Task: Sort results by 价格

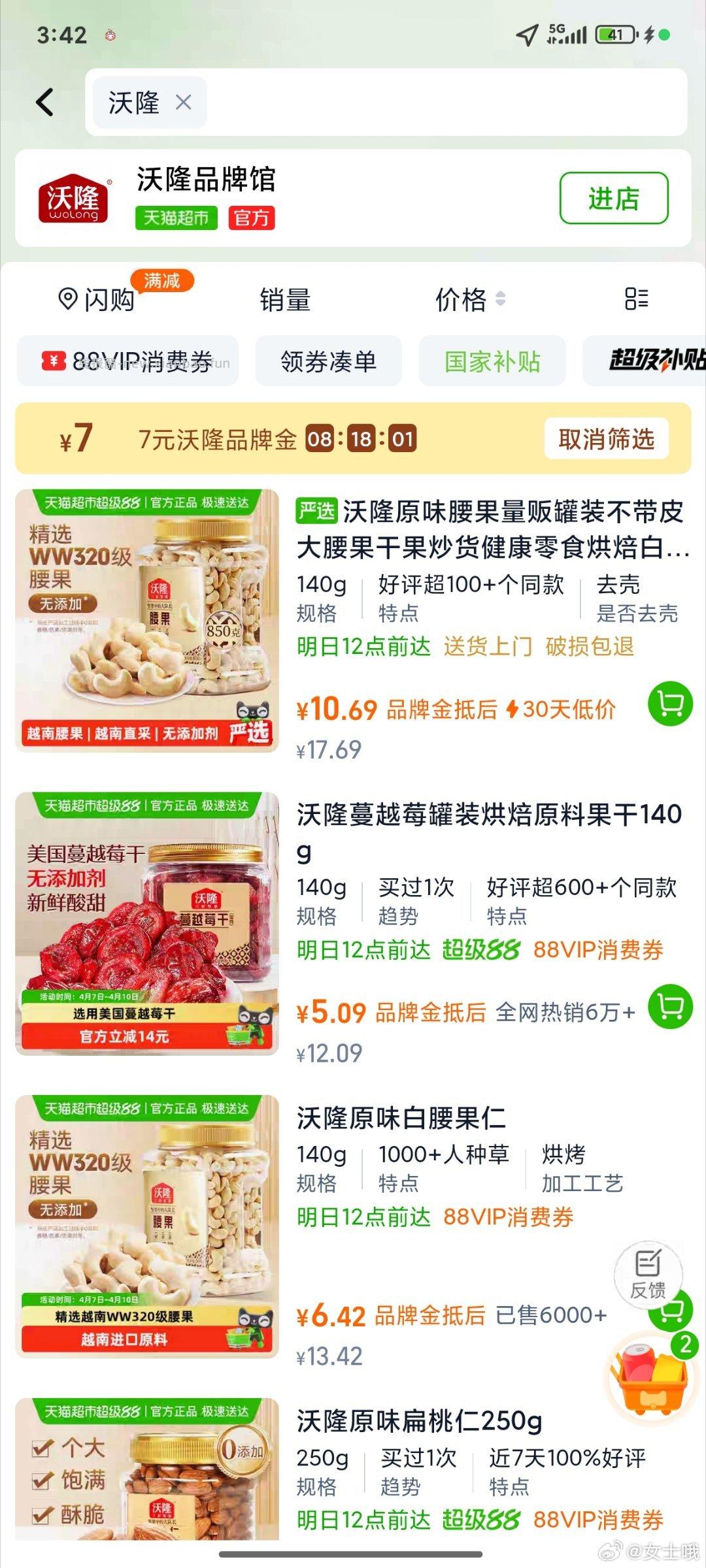Action: [469, 300]
